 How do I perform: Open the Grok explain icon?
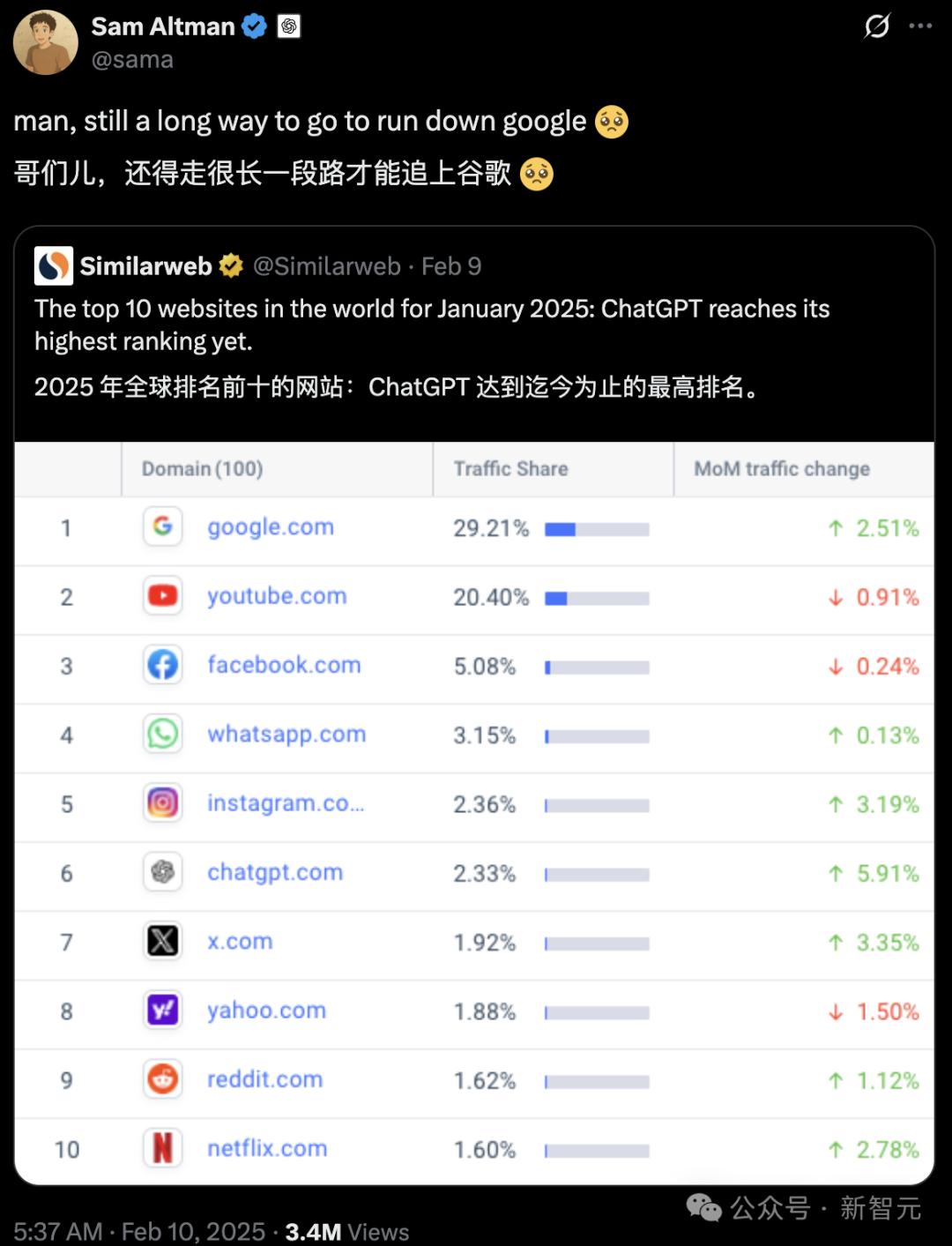point(876,26)
